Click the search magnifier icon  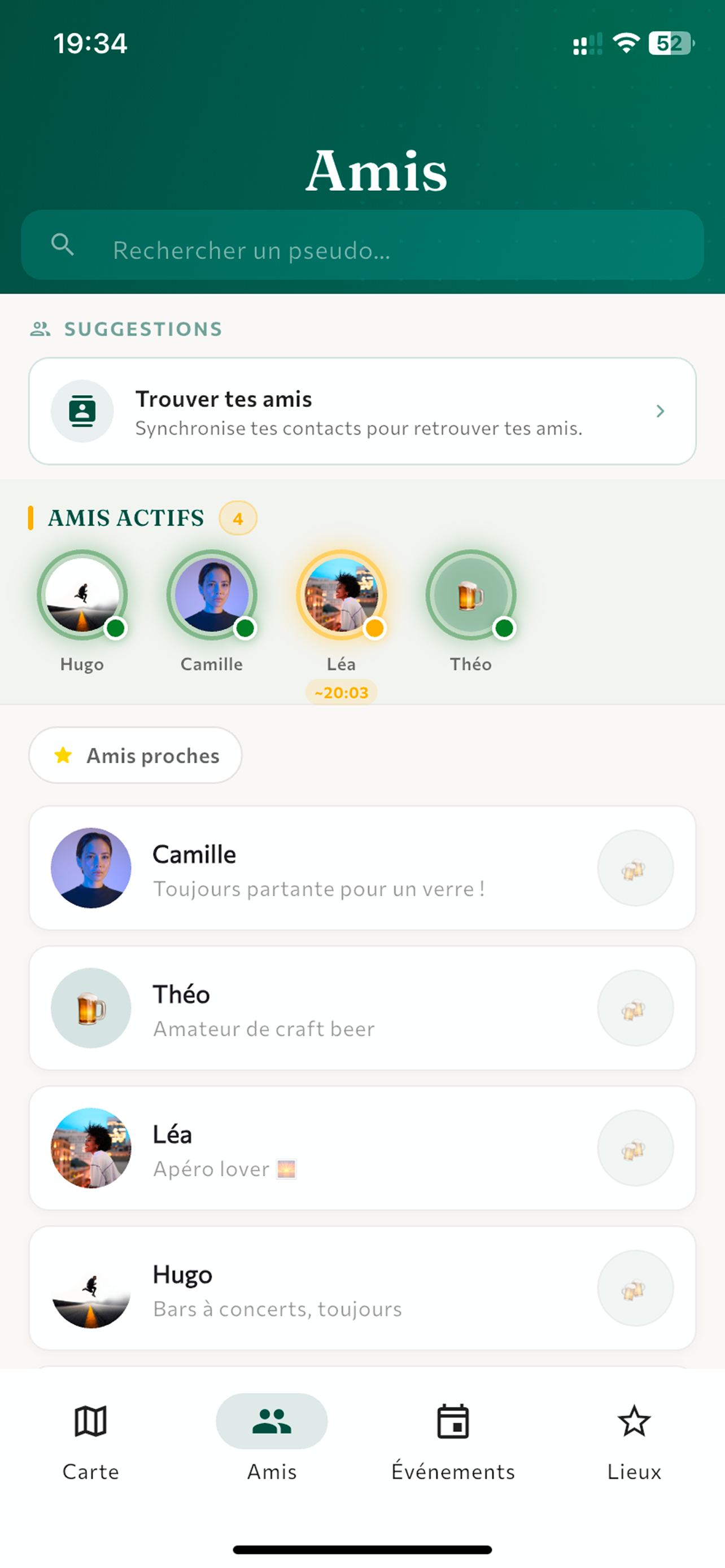pyautogui.click(x=63, y=245)
